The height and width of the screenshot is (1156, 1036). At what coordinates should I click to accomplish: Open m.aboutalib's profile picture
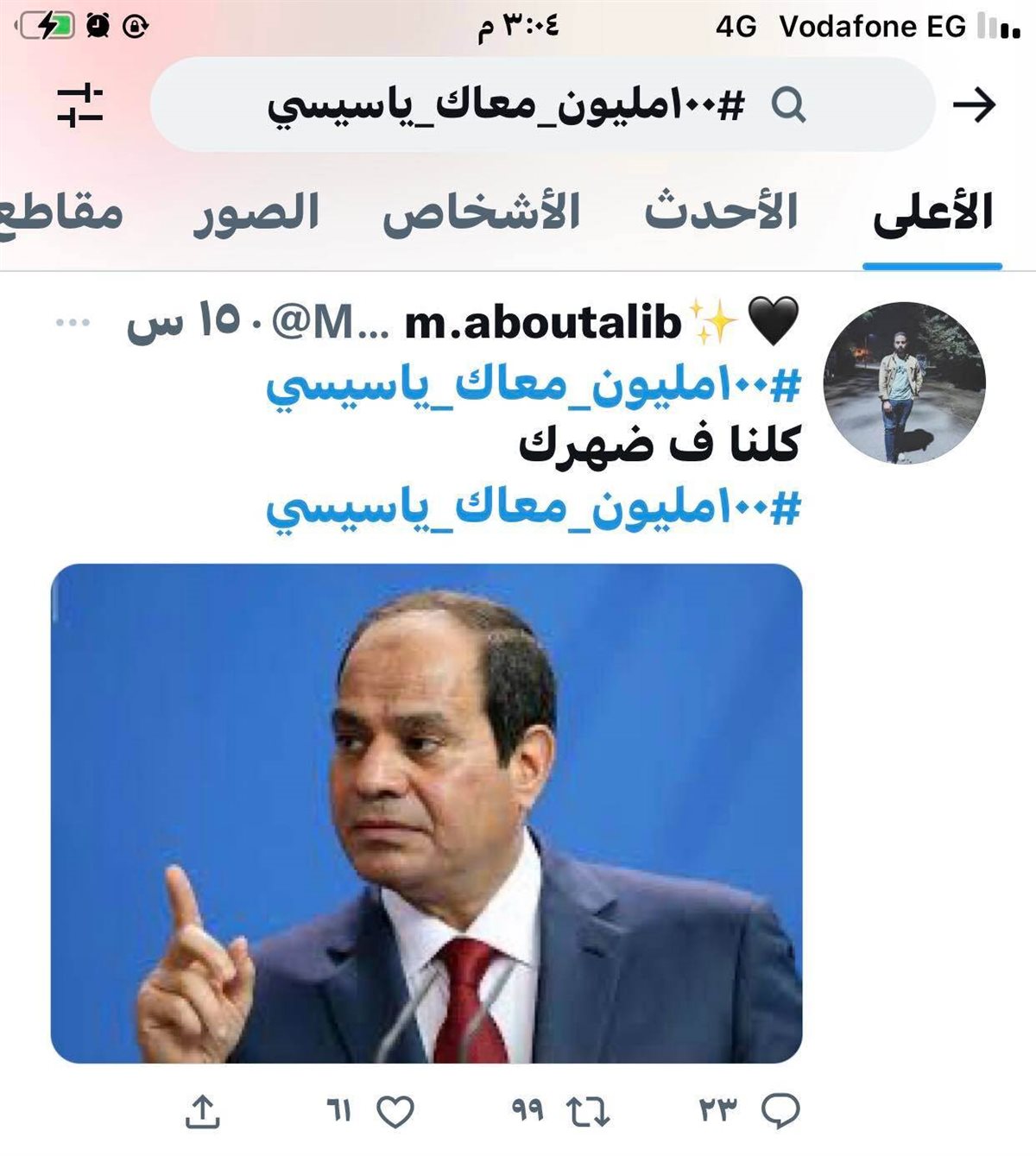coord(904,382)
